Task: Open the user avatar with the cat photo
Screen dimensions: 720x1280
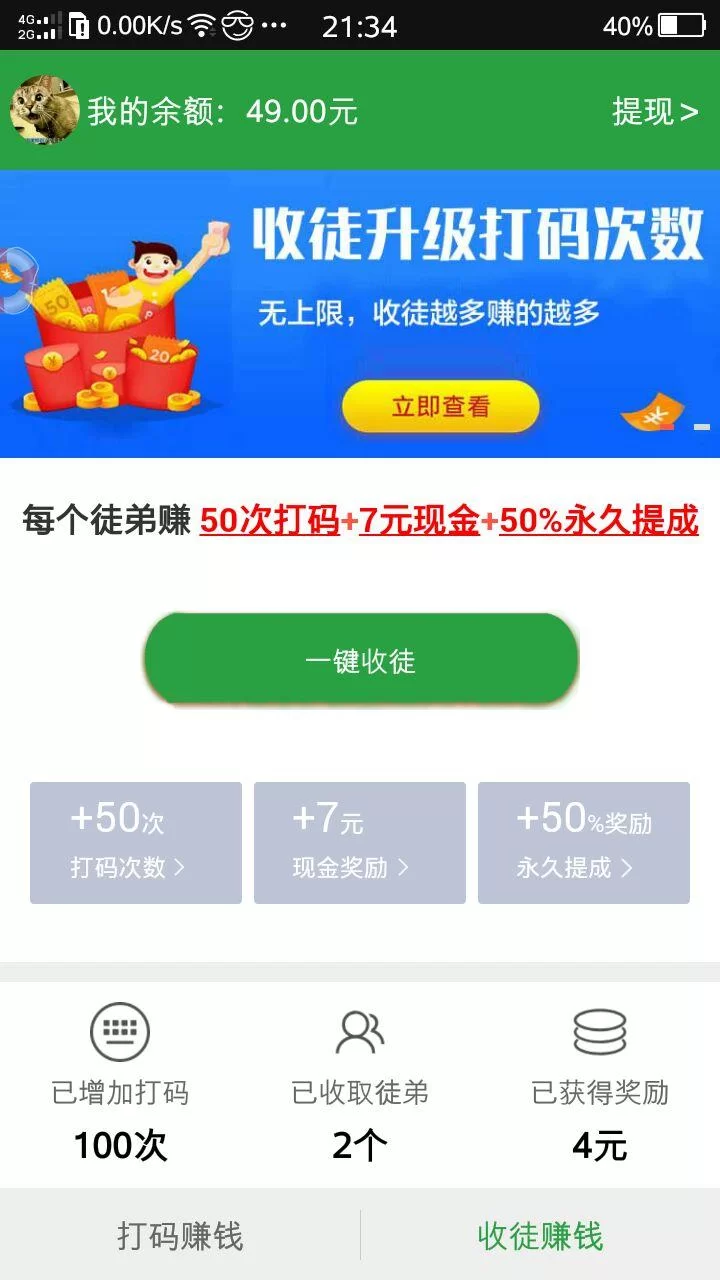Action: point(44,110)
